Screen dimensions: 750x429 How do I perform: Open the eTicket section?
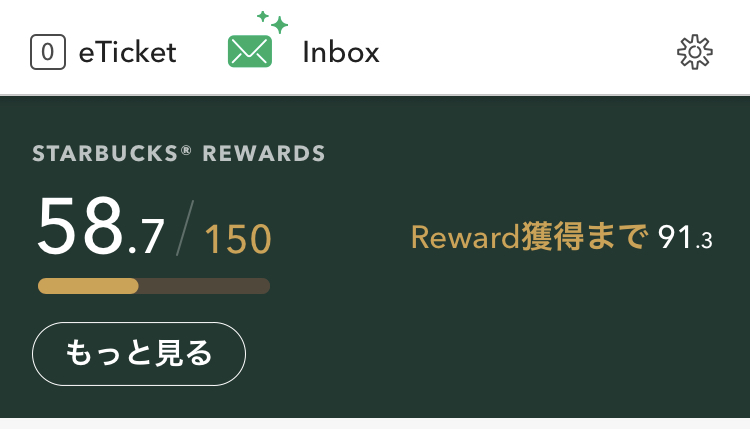103,52
